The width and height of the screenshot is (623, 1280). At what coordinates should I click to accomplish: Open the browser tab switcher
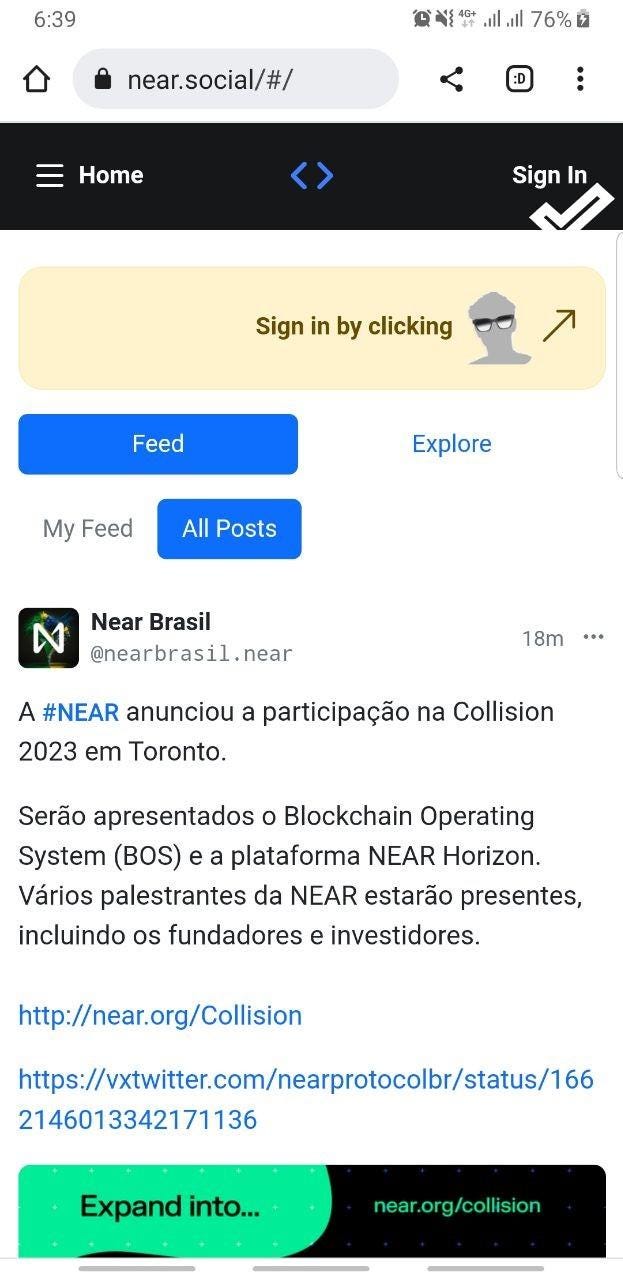click(519, 79)
